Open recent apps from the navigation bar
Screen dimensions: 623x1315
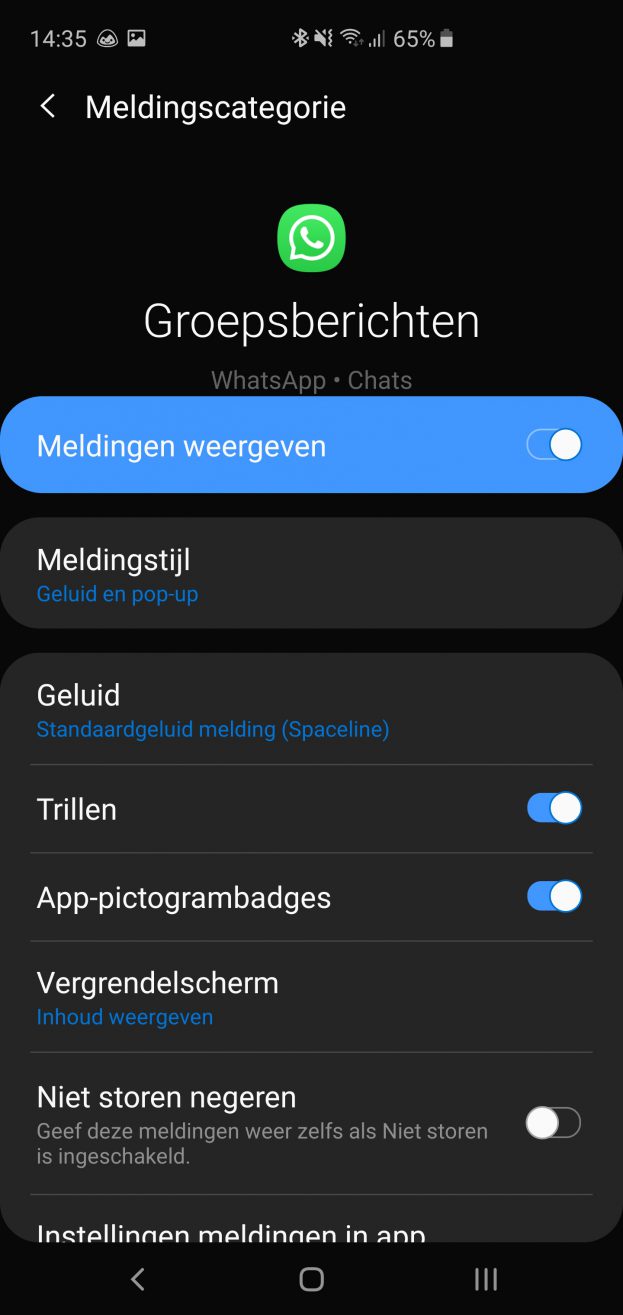tap(485, 1279)
